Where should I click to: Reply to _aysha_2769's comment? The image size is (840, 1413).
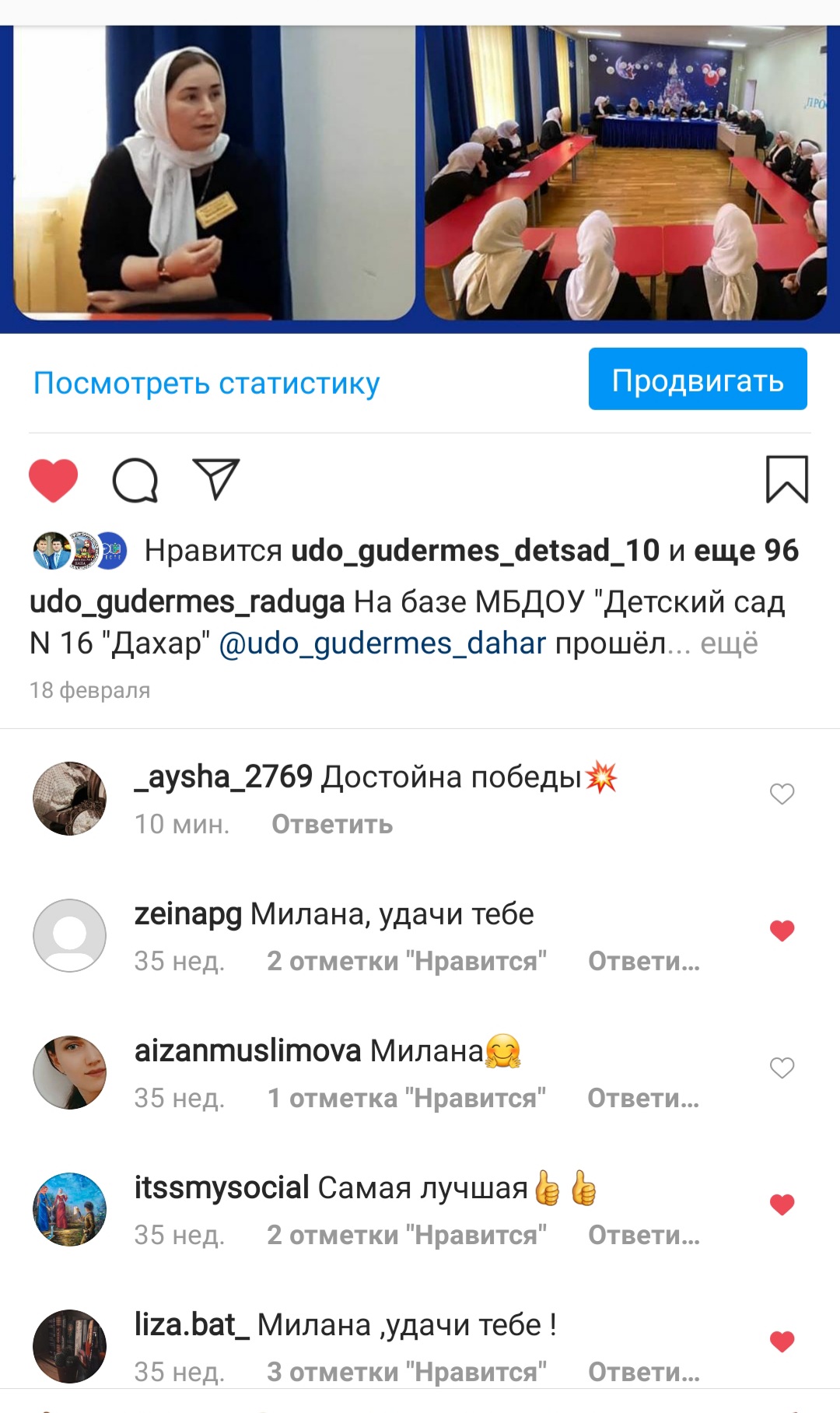tap(332, 824)
